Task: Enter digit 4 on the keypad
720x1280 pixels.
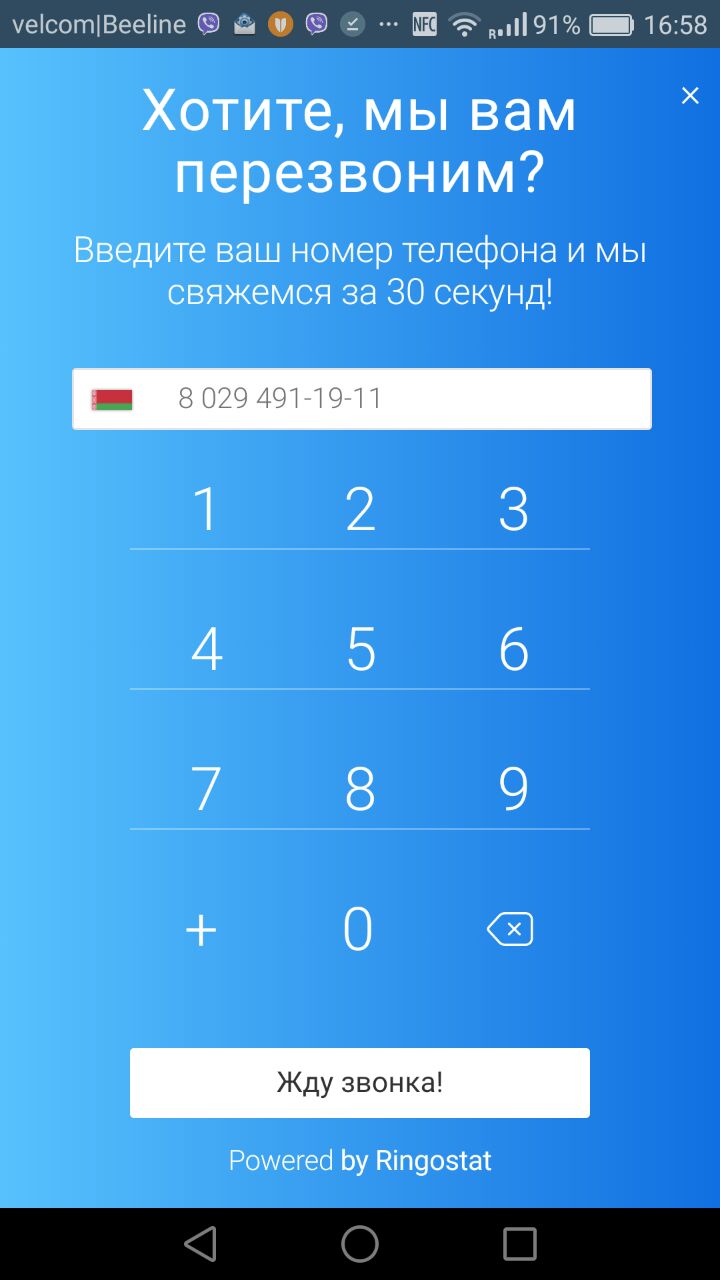Action: click(206, 649)
